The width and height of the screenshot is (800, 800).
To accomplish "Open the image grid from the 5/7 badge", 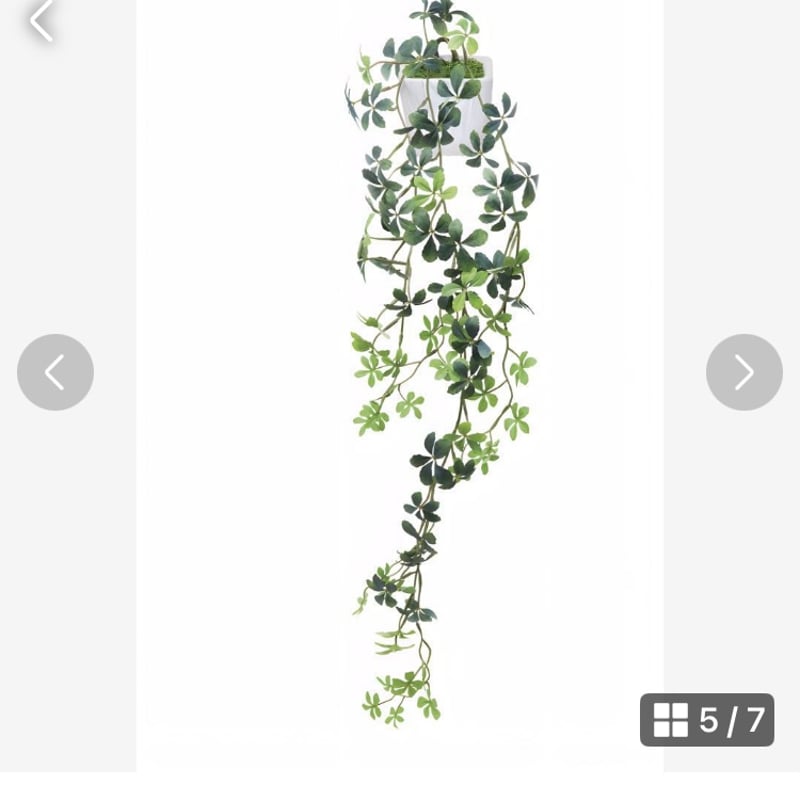I will pos(706,720).
